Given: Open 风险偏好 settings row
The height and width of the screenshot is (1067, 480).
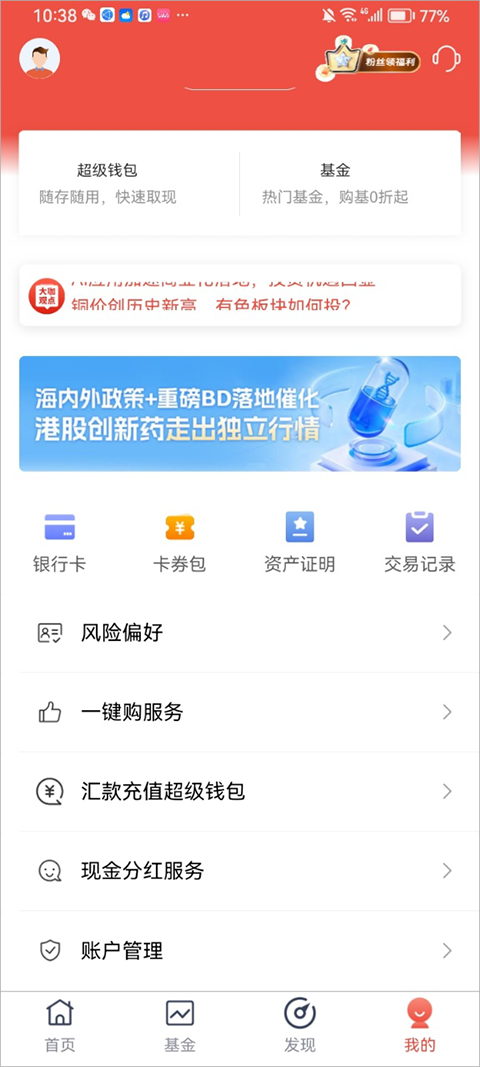Looking at the screenshot, I should [240, 633].
